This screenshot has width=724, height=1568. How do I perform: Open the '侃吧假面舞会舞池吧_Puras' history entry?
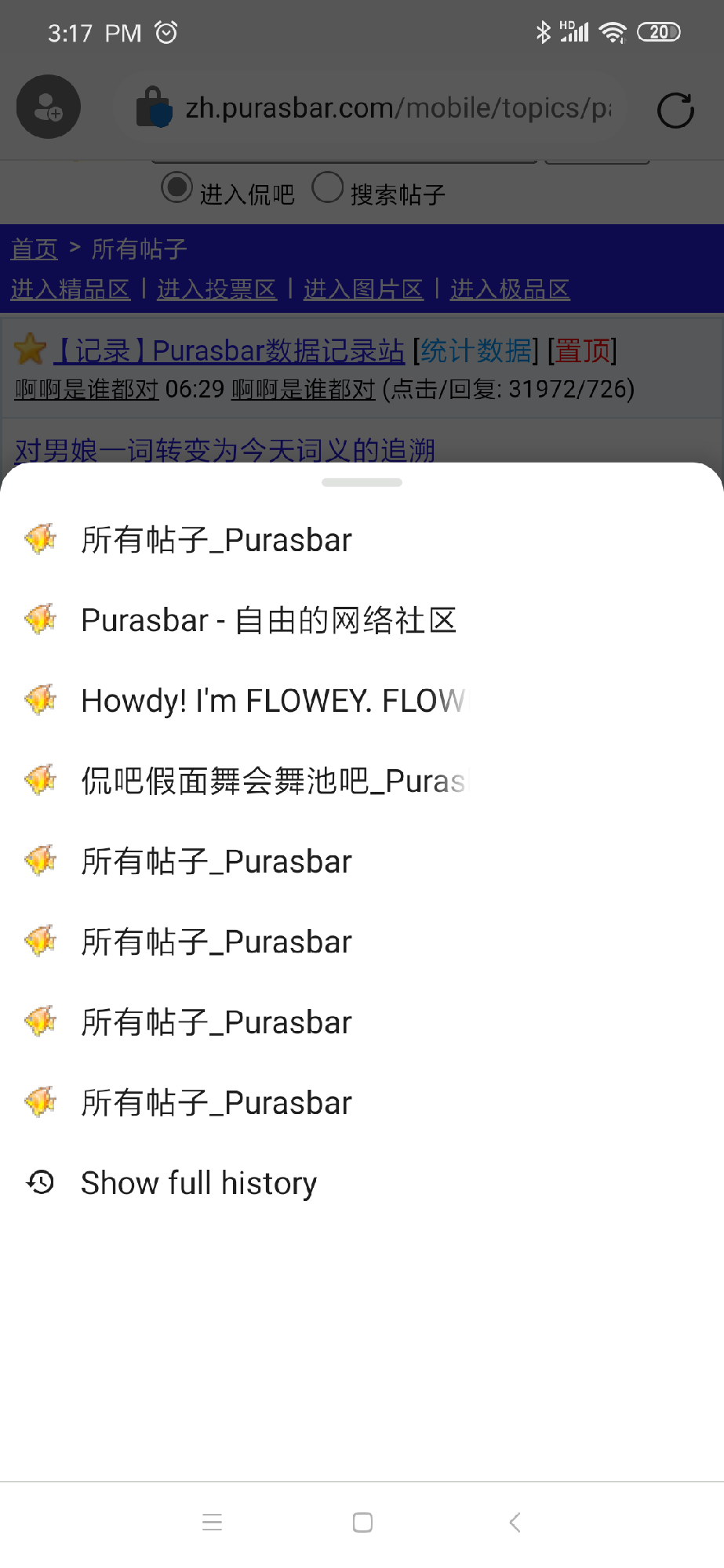pyautogui.click(x=272, y=781)
